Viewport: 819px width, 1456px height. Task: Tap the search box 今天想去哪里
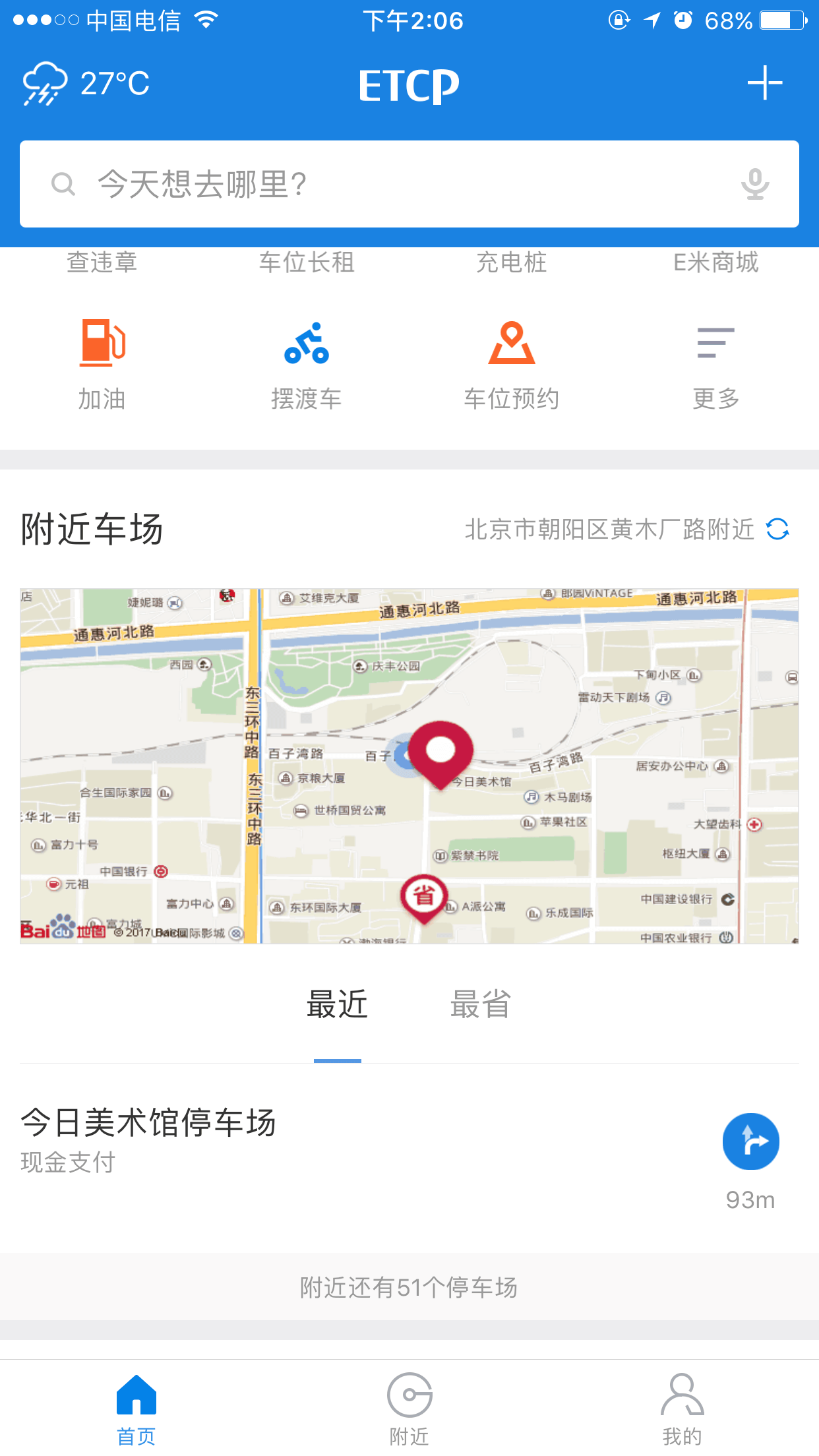pos(409,184)
